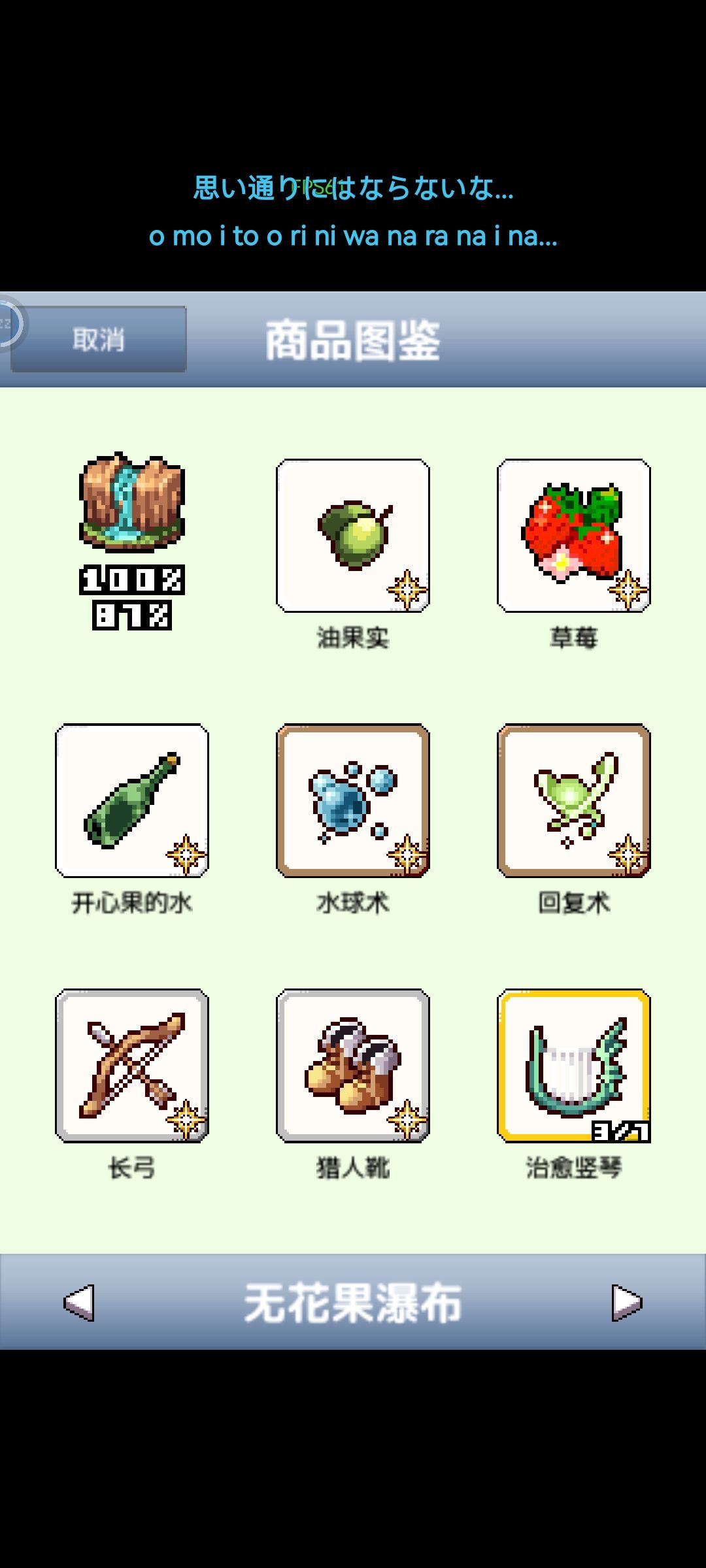
Task: Click the 100% completion indicator
Action: point(131,580)
